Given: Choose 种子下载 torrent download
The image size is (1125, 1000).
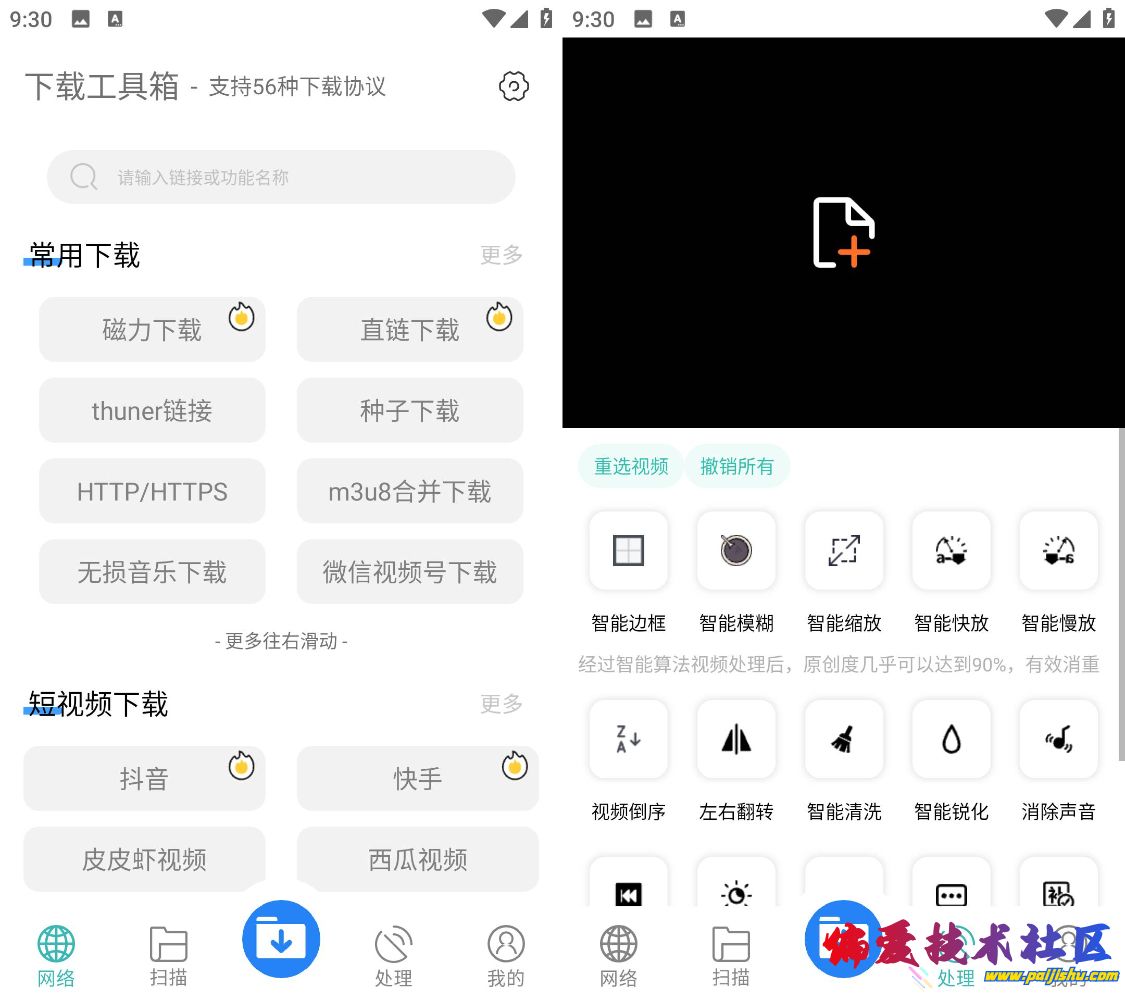Looking at the screenshot, I should (410, 411).
